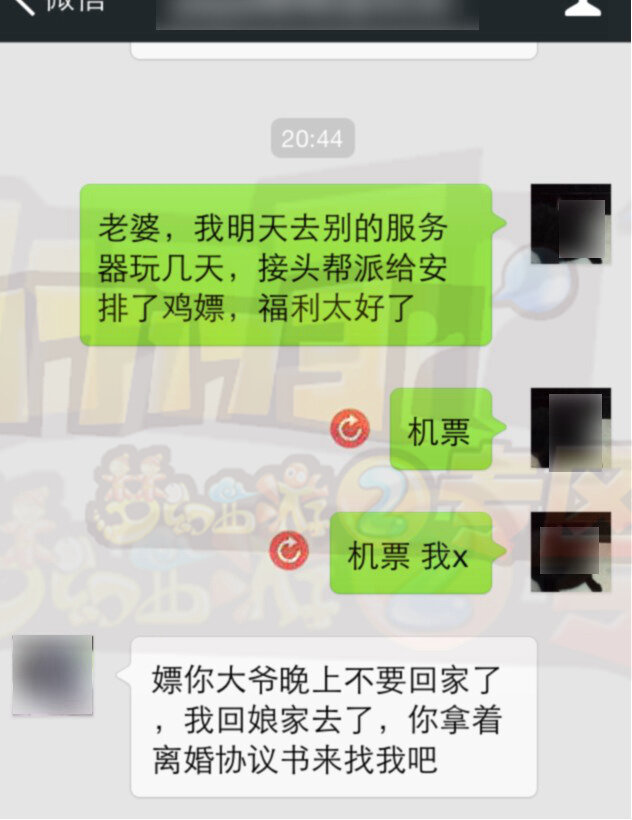Resend the failed message 机票
The height and width of the screenshot is (820, 632).
[350, 429]
